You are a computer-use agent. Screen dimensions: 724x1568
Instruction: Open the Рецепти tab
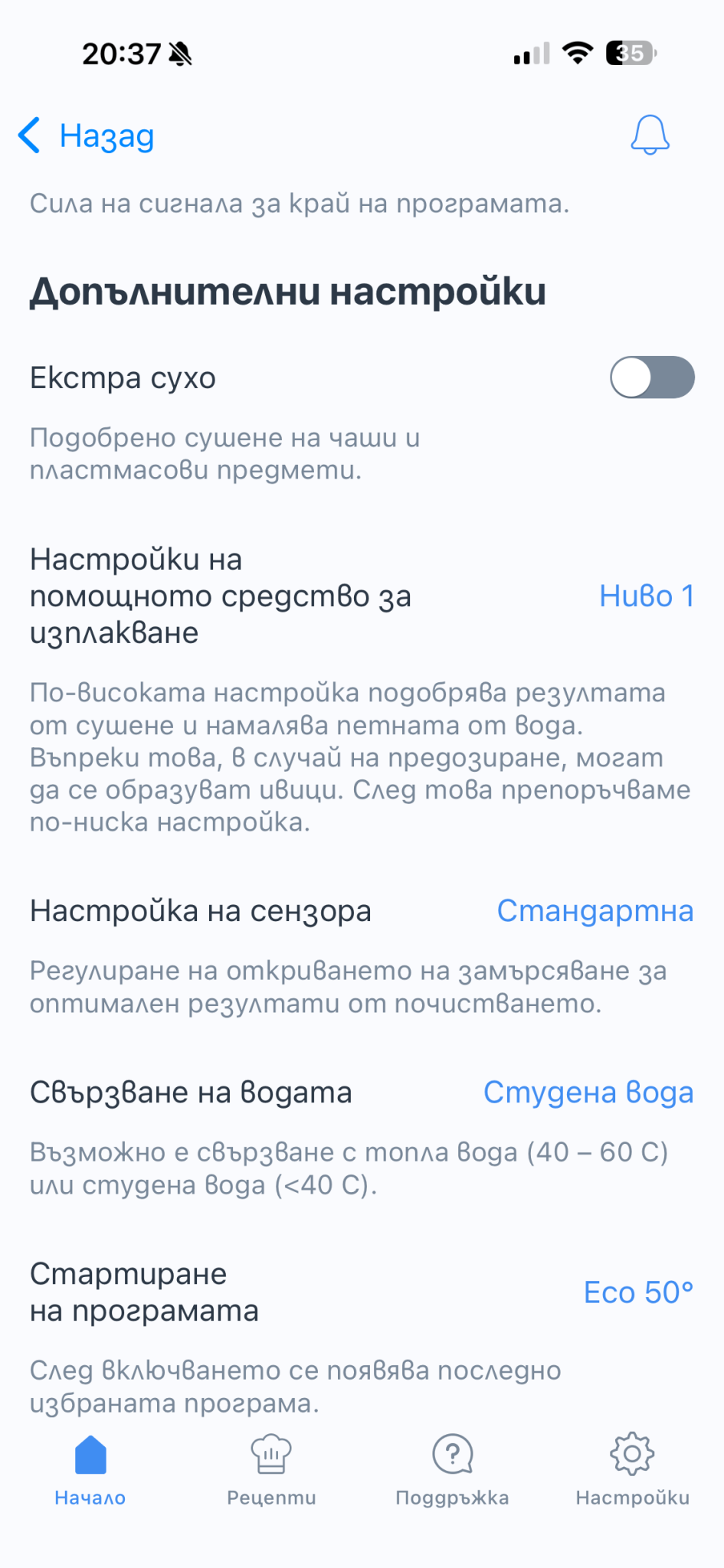pyautogui.click(x=271, y=1470)
